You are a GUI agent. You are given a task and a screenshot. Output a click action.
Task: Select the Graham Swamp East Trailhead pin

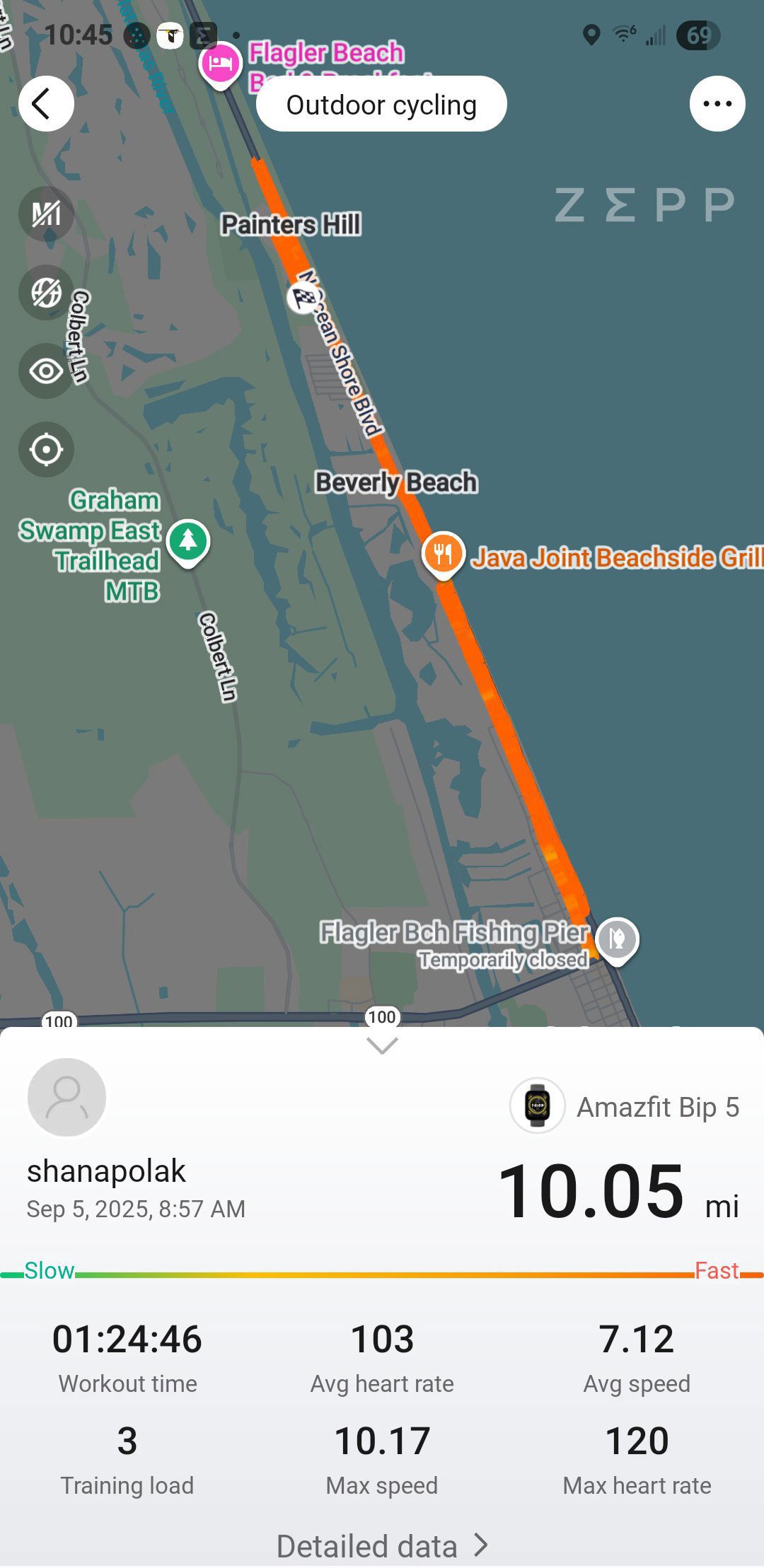click(x=188, y=543)
